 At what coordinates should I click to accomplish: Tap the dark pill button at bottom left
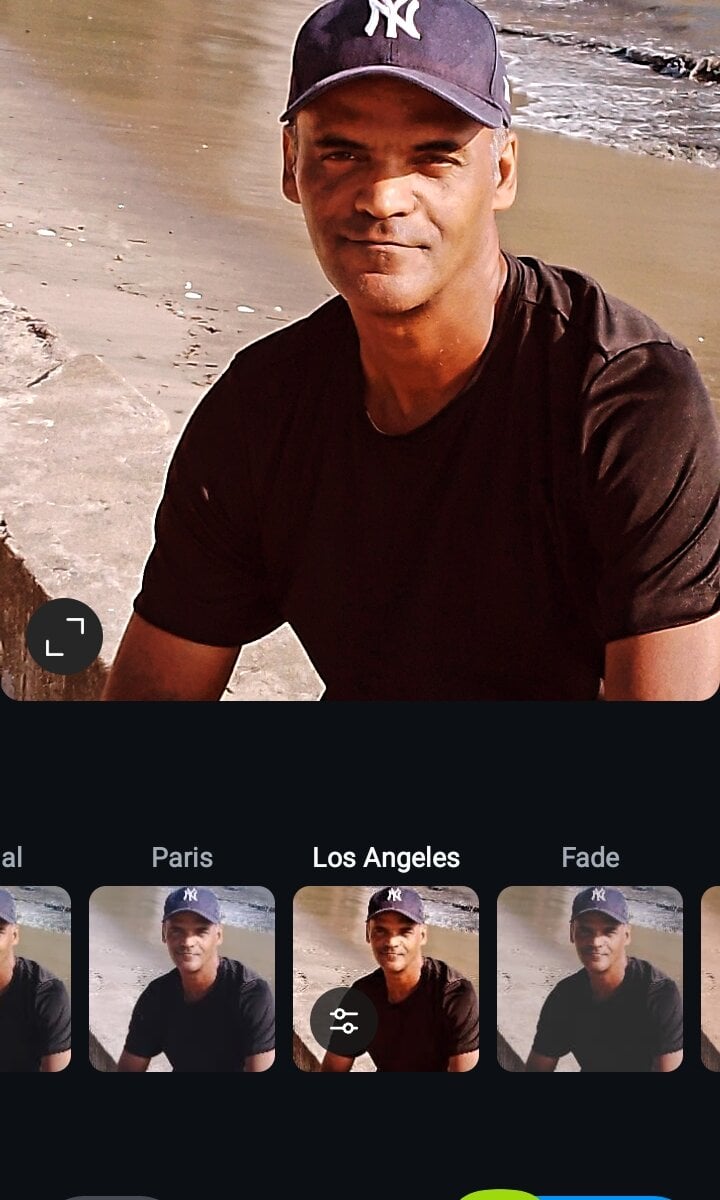point(110,1196)
